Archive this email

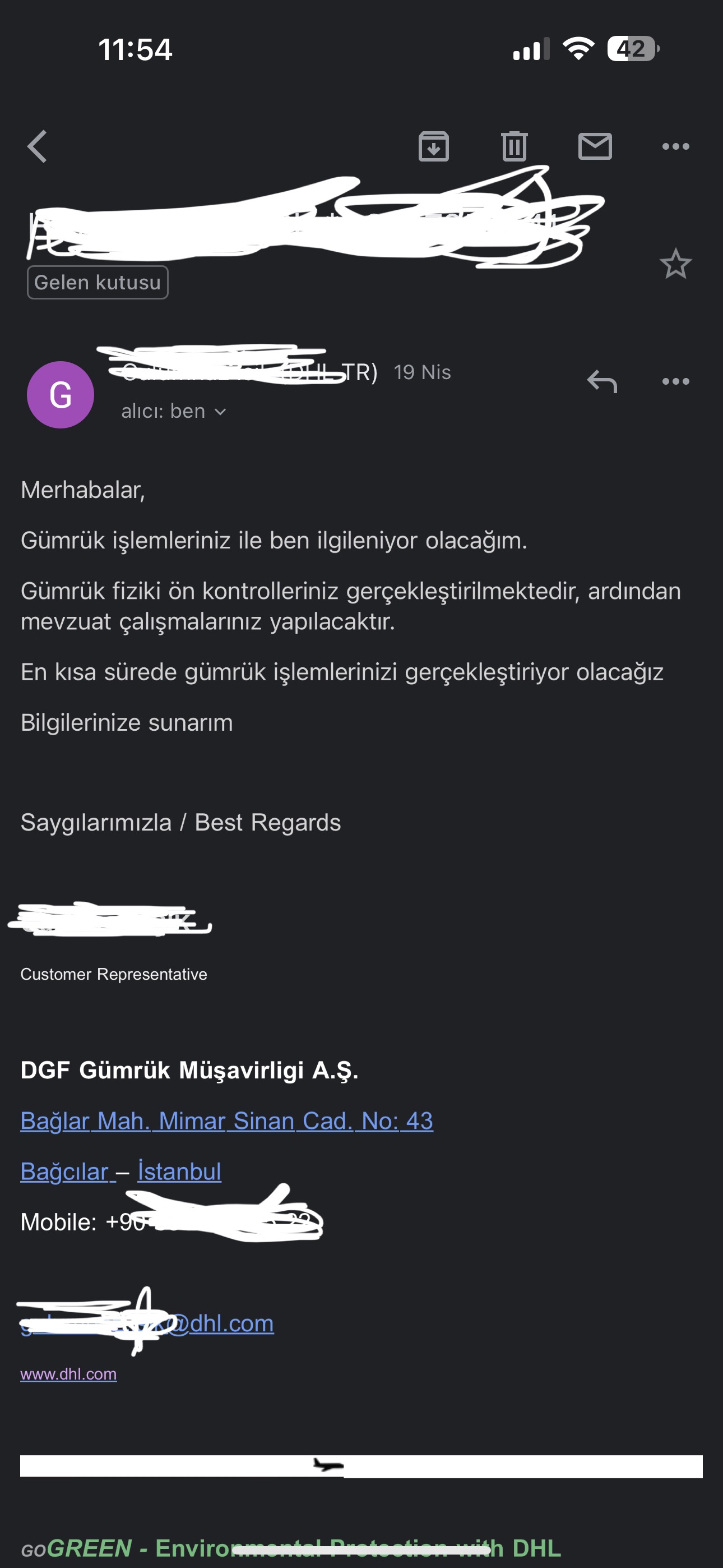(x=433, y=147)
